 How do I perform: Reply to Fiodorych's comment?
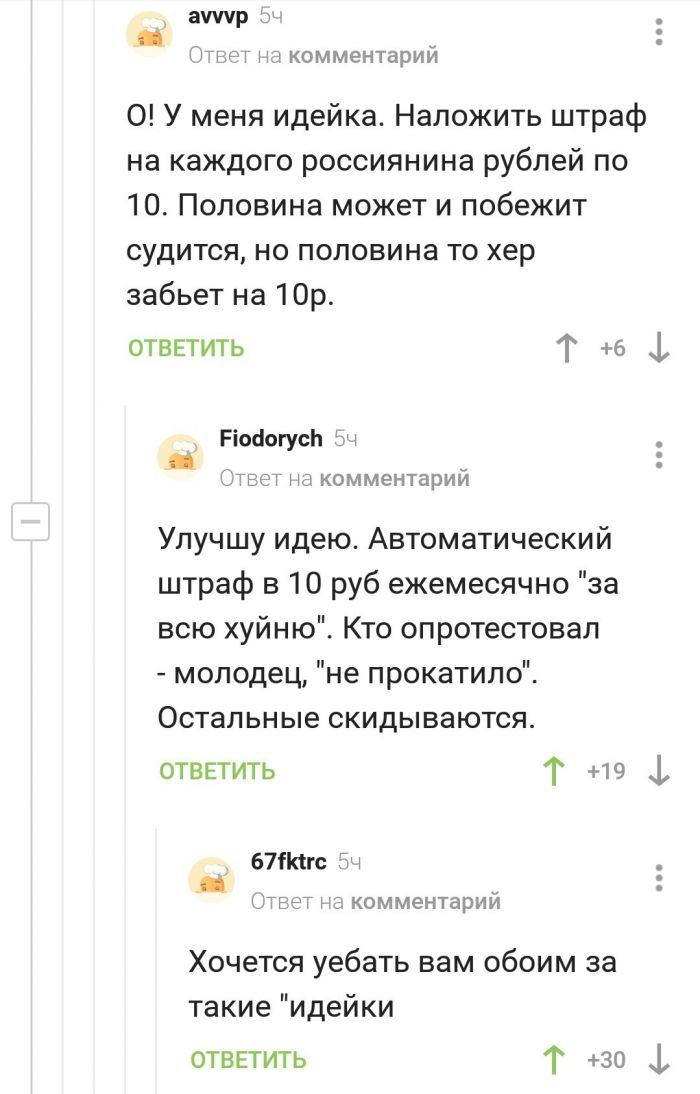(x=217, y=771)
